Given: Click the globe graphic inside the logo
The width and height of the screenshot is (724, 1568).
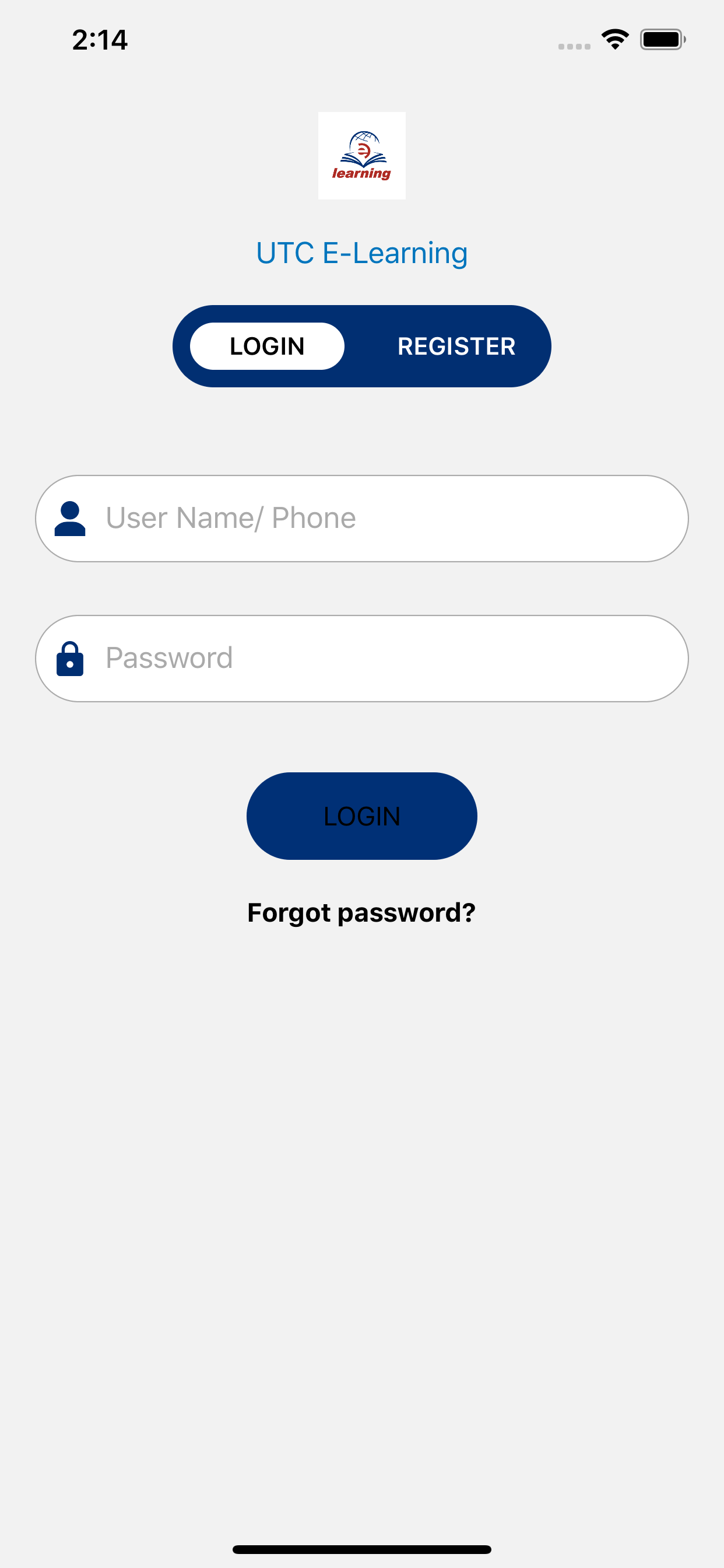Looking at the screenshot, I should click(363, 139).
